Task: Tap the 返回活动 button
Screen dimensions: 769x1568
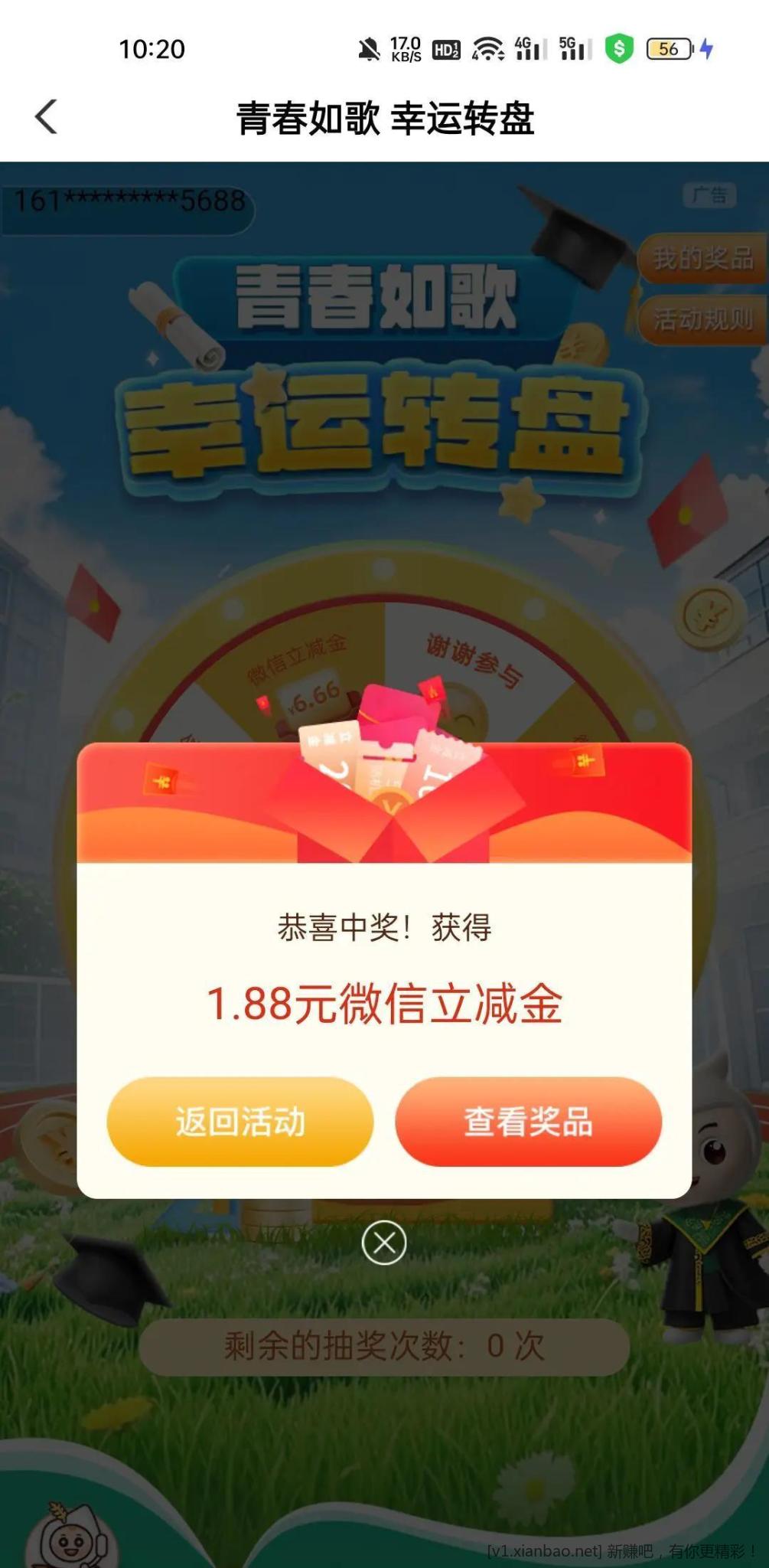Action: pos(240,1122)
